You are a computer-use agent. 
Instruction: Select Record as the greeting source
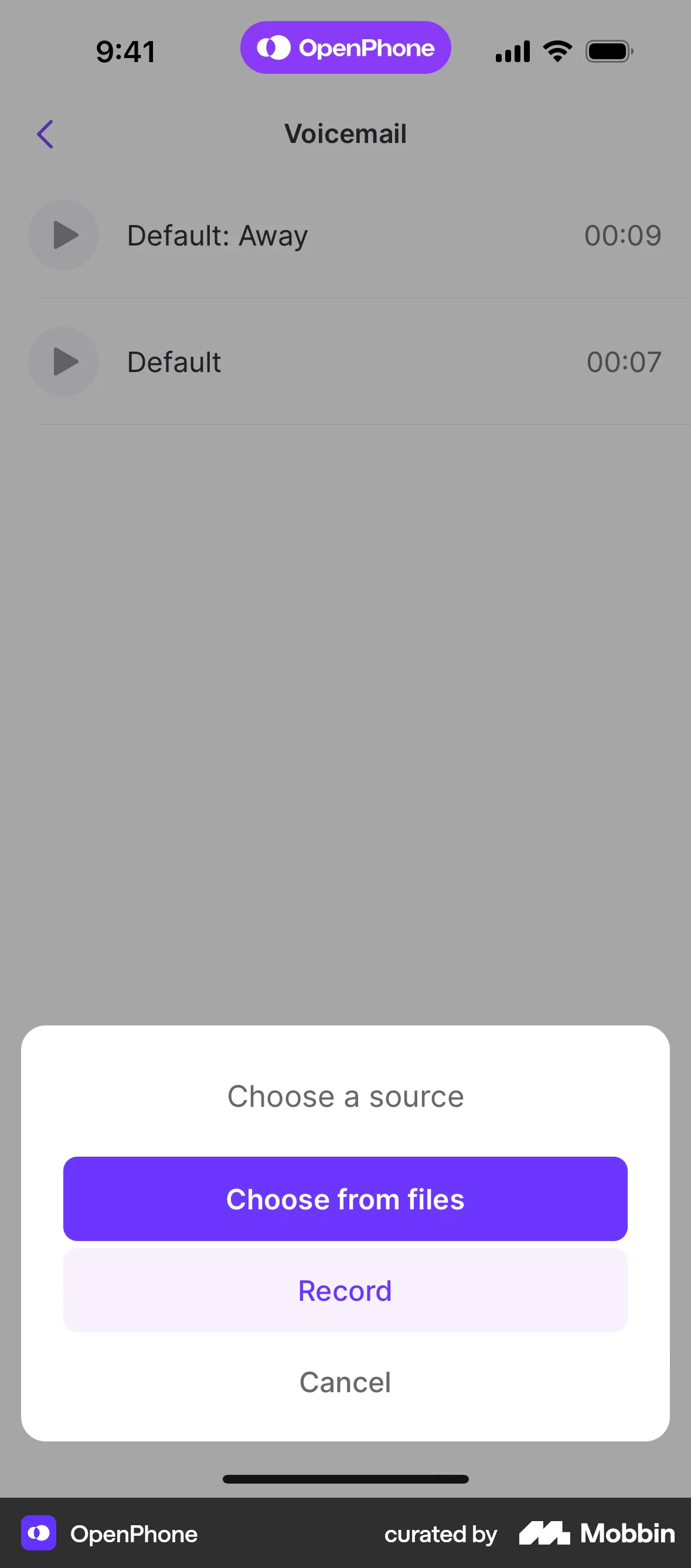345,1290
